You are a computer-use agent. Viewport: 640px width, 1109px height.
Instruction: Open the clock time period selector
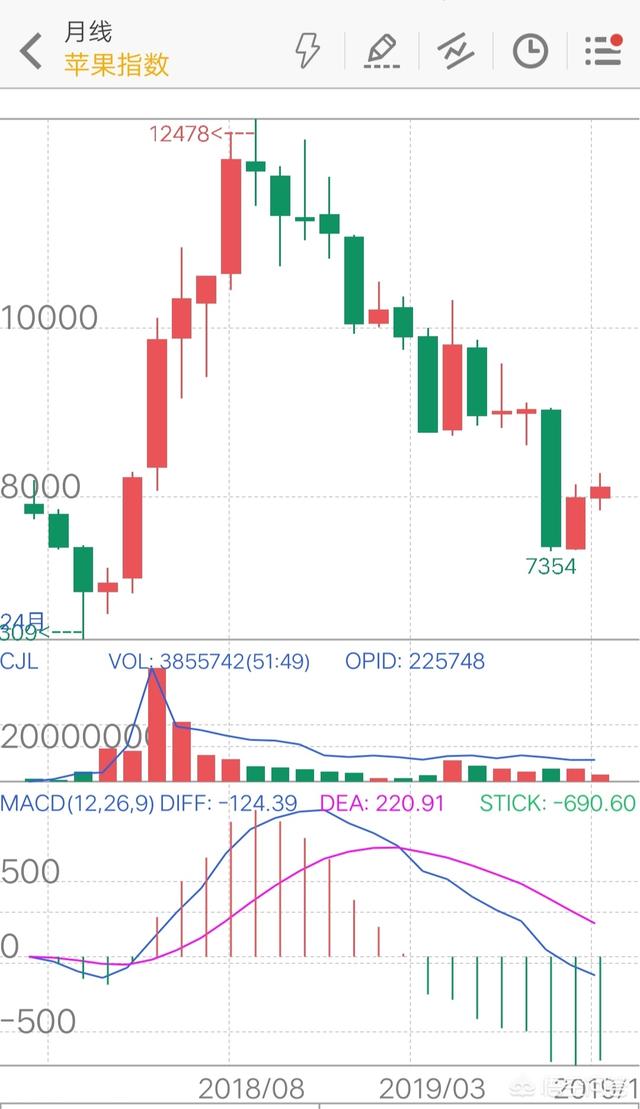[x=530, y=50]
